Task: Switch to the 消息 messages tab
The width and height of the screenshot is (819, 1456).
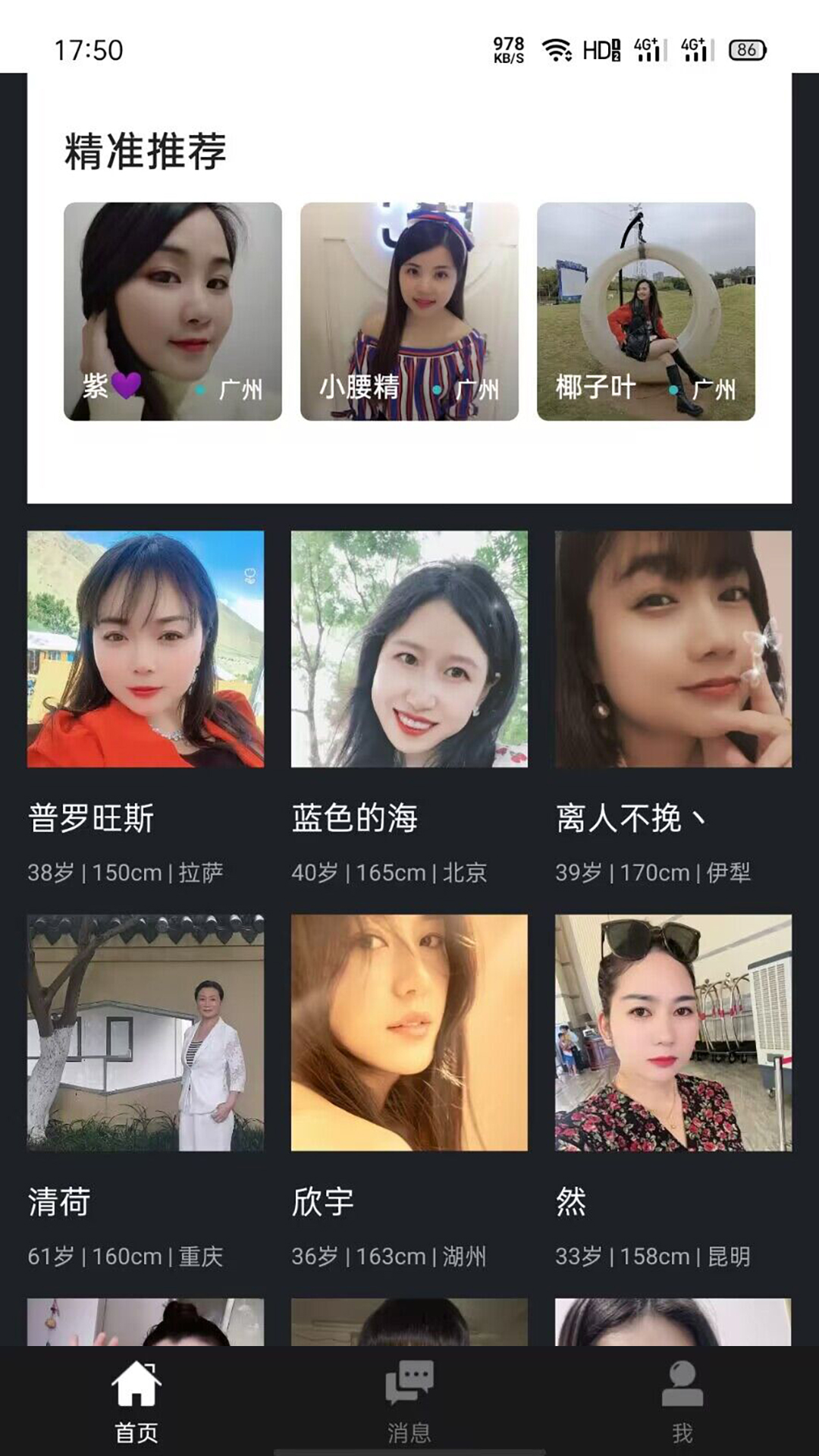Action: [409, 1400]
